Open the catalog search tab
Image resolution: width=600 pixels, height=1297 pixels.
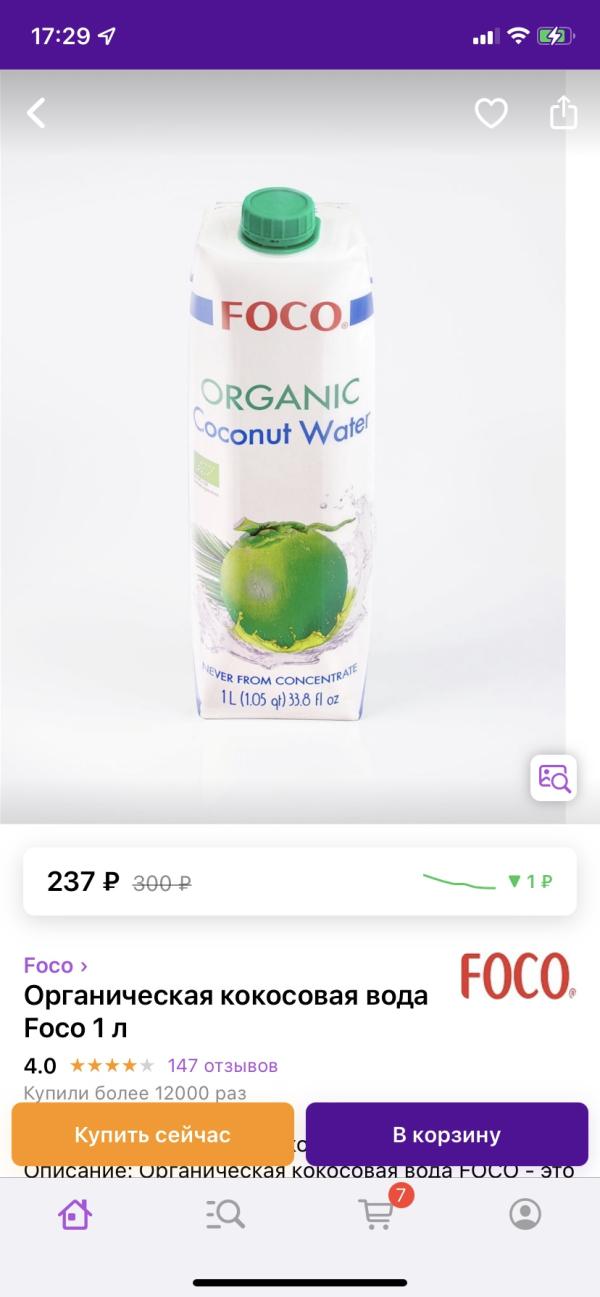[225, 1214]
